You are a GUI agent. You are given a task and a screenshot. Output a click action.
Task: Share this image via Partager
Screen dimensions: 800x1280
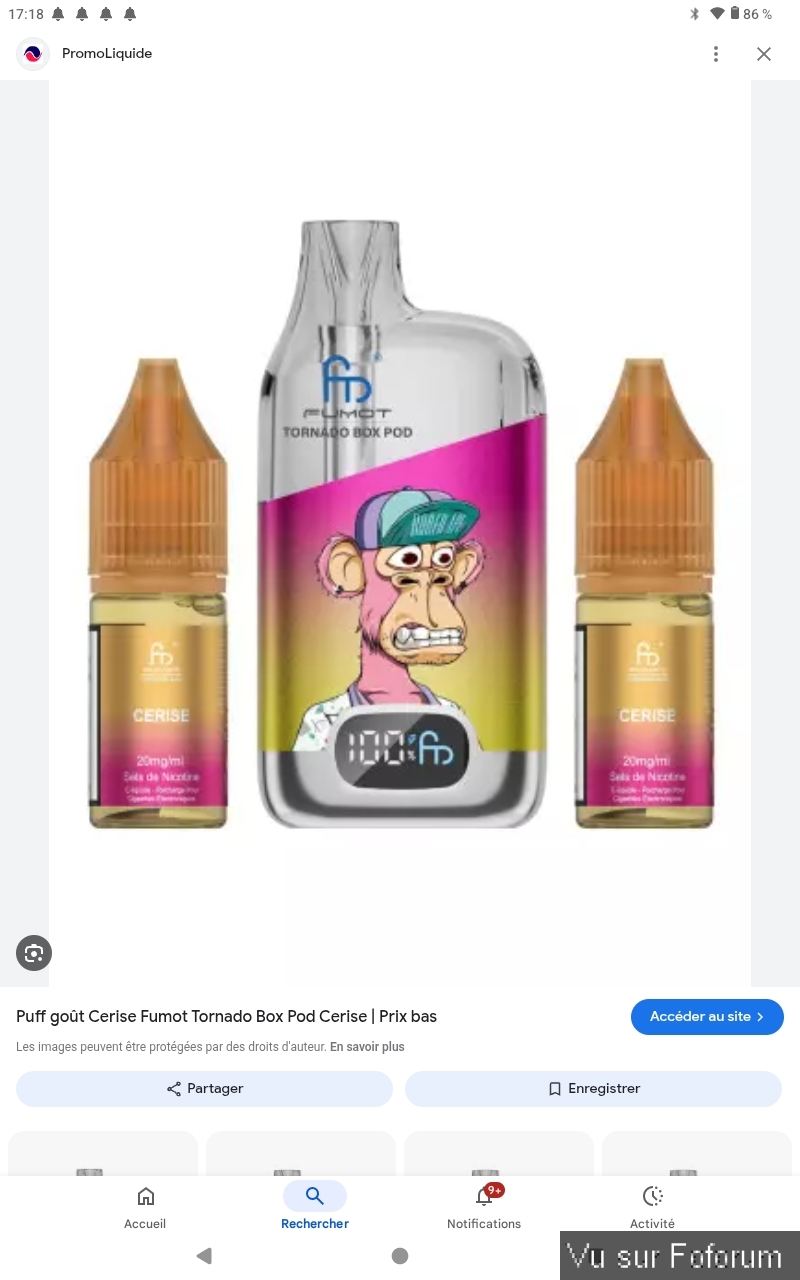pyautogui.click(x=205, y=1089)
